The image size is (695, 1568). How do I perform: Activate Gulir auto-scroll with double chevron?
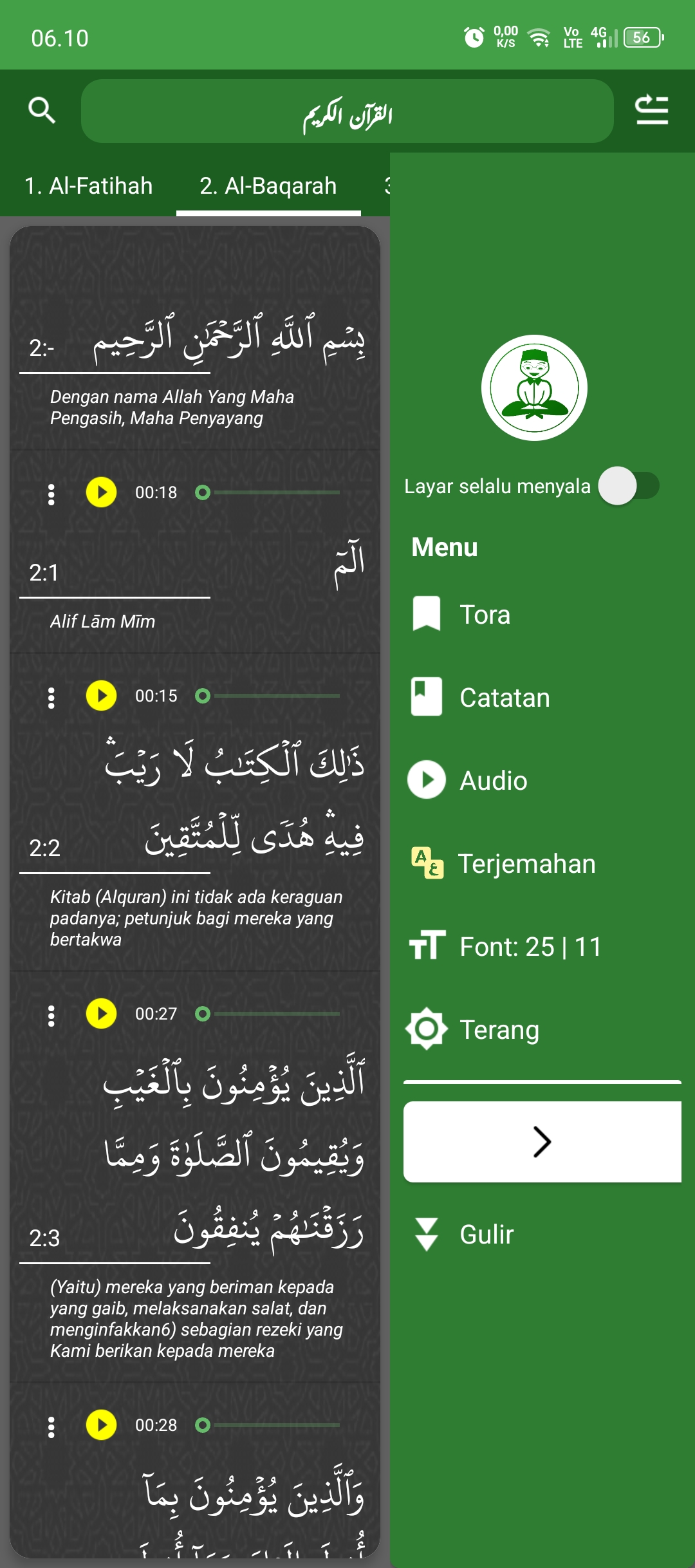pyautogui.click(x=426, y=1233)
